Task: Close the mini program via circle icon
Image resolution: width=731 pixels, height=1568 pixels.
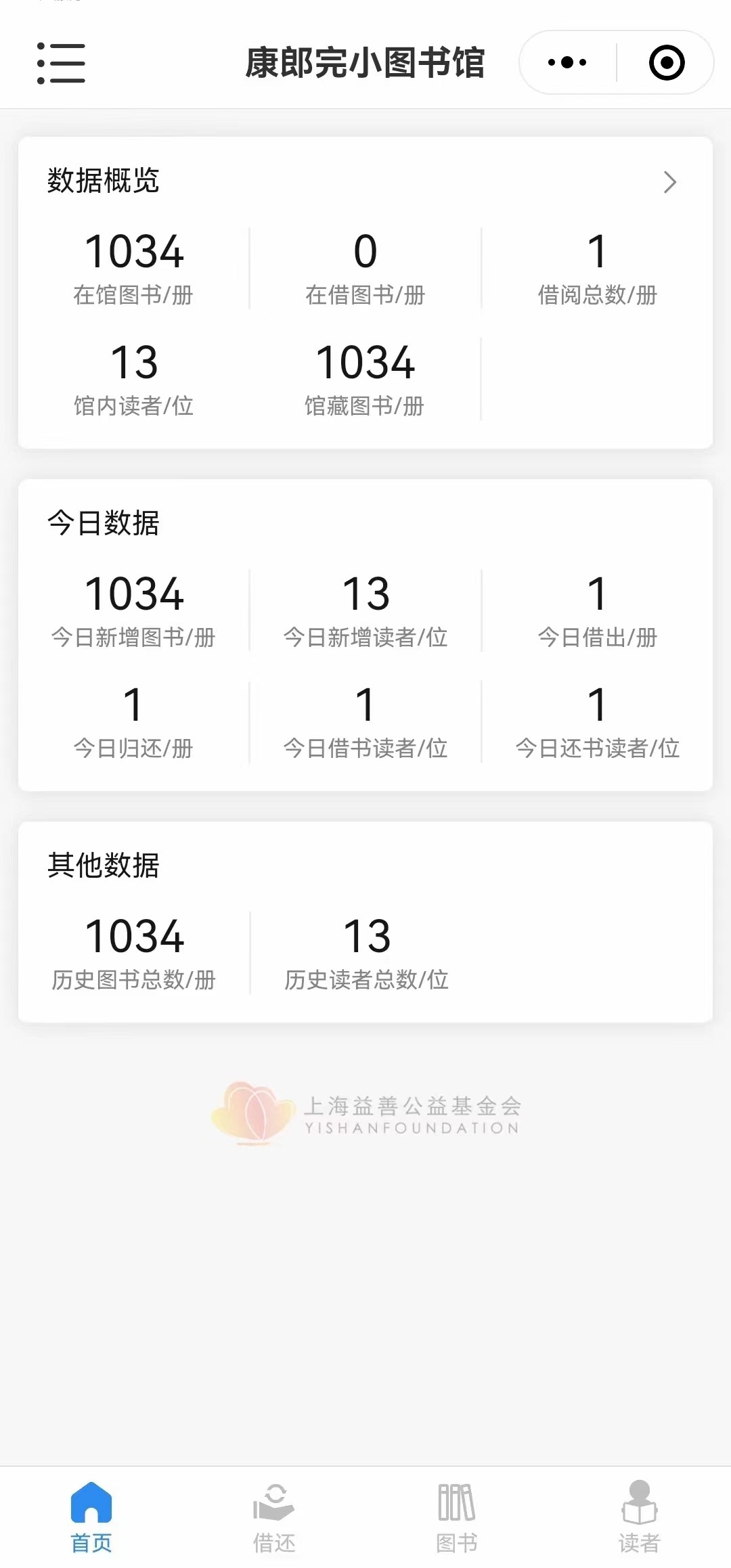Action: [667, 62]
